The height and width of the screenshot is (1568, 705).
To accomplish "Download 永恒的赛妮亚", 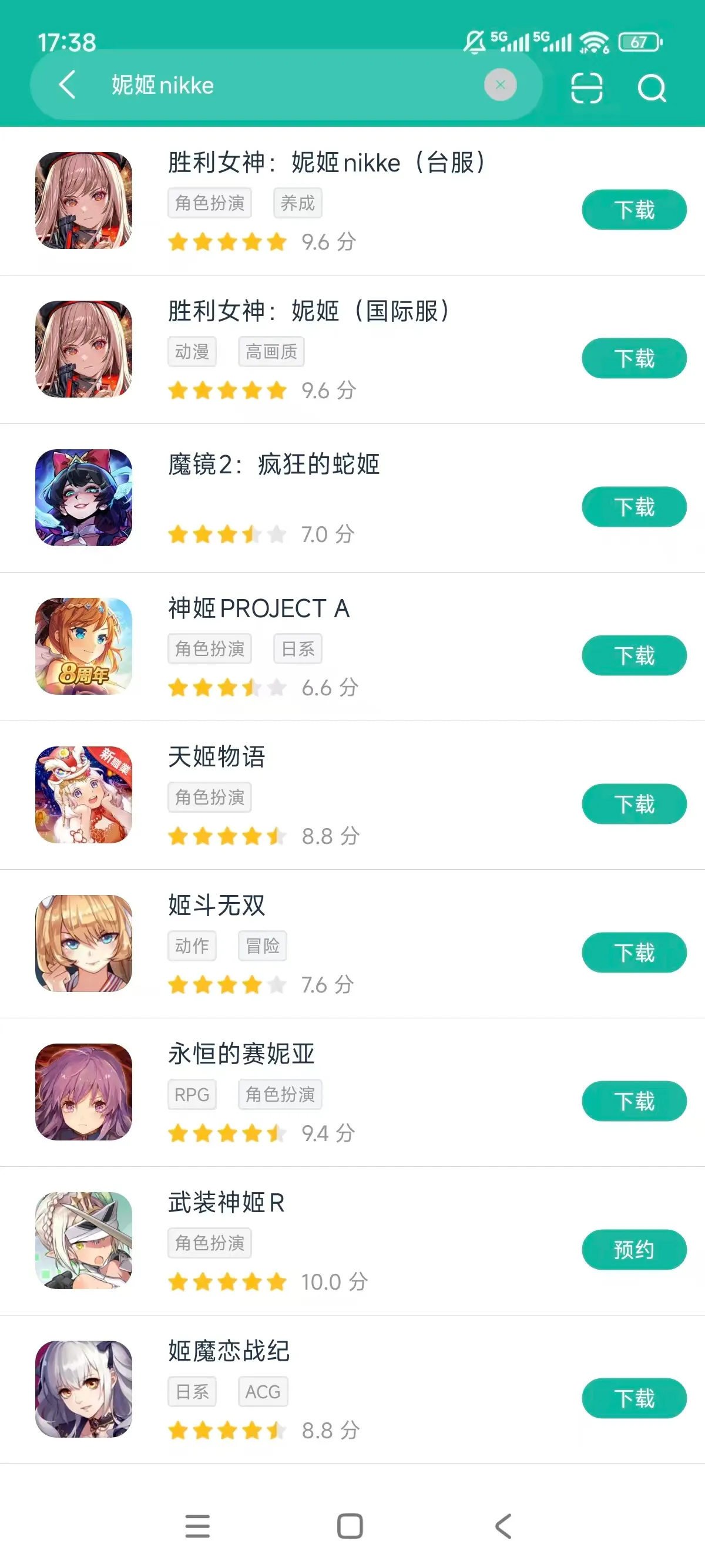I will [634, 1101].
